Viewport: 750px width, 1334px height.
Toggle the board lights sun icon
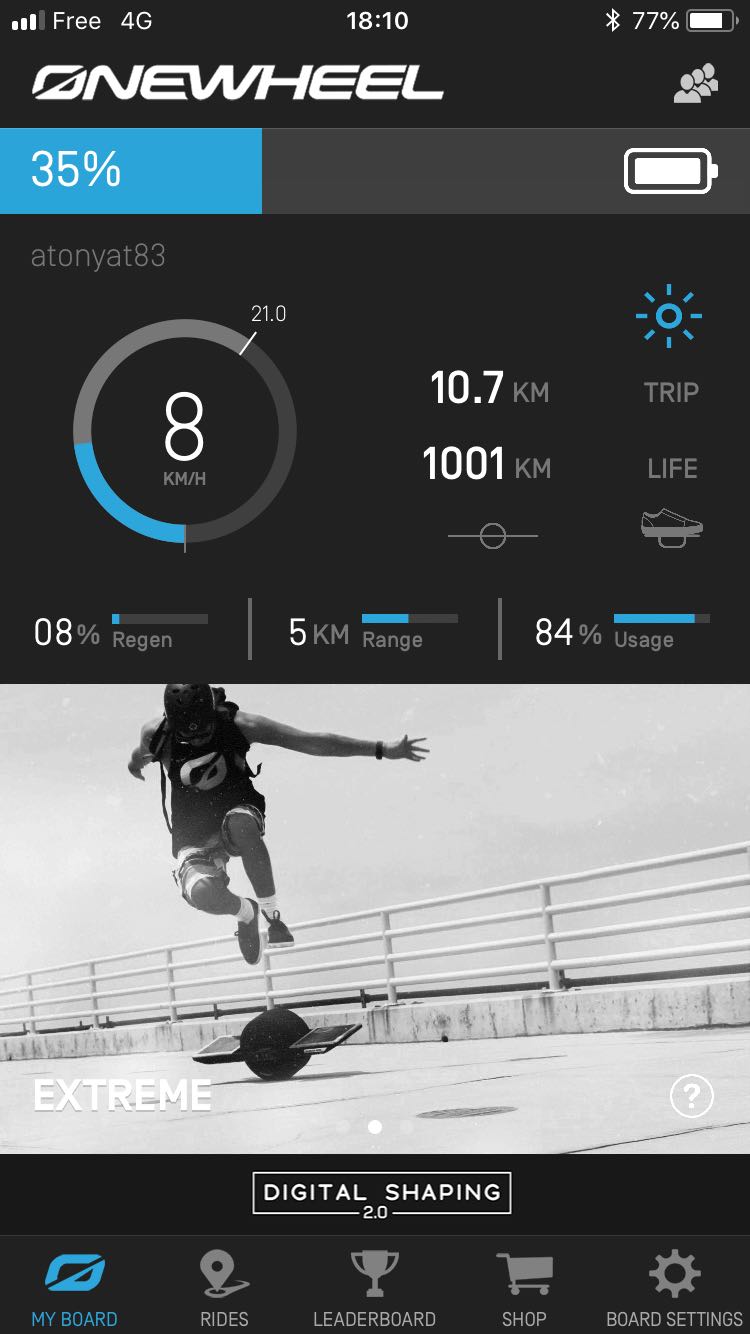pyautogui.click(x=669, y=317)
